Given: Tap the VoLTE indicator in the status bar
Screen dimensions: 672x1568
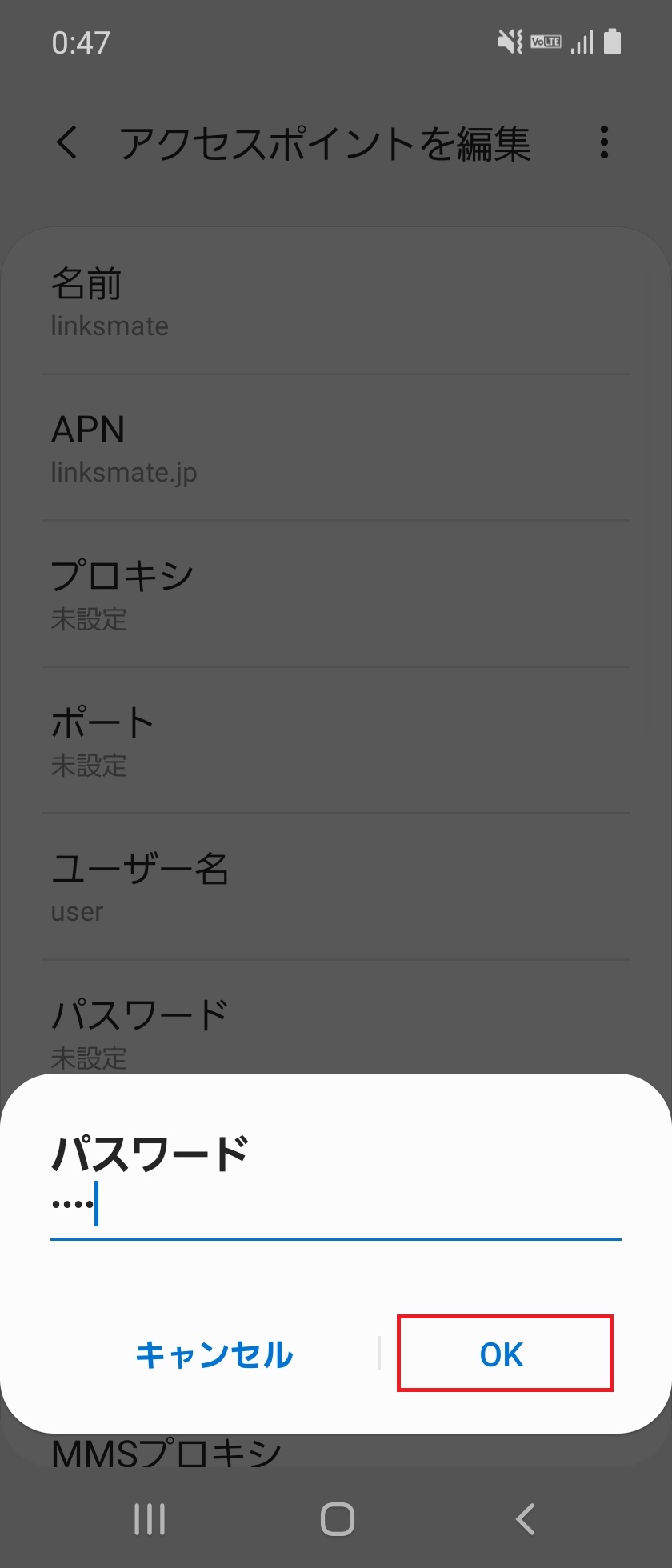Looking at the screenshot, I should click(546, 41).
